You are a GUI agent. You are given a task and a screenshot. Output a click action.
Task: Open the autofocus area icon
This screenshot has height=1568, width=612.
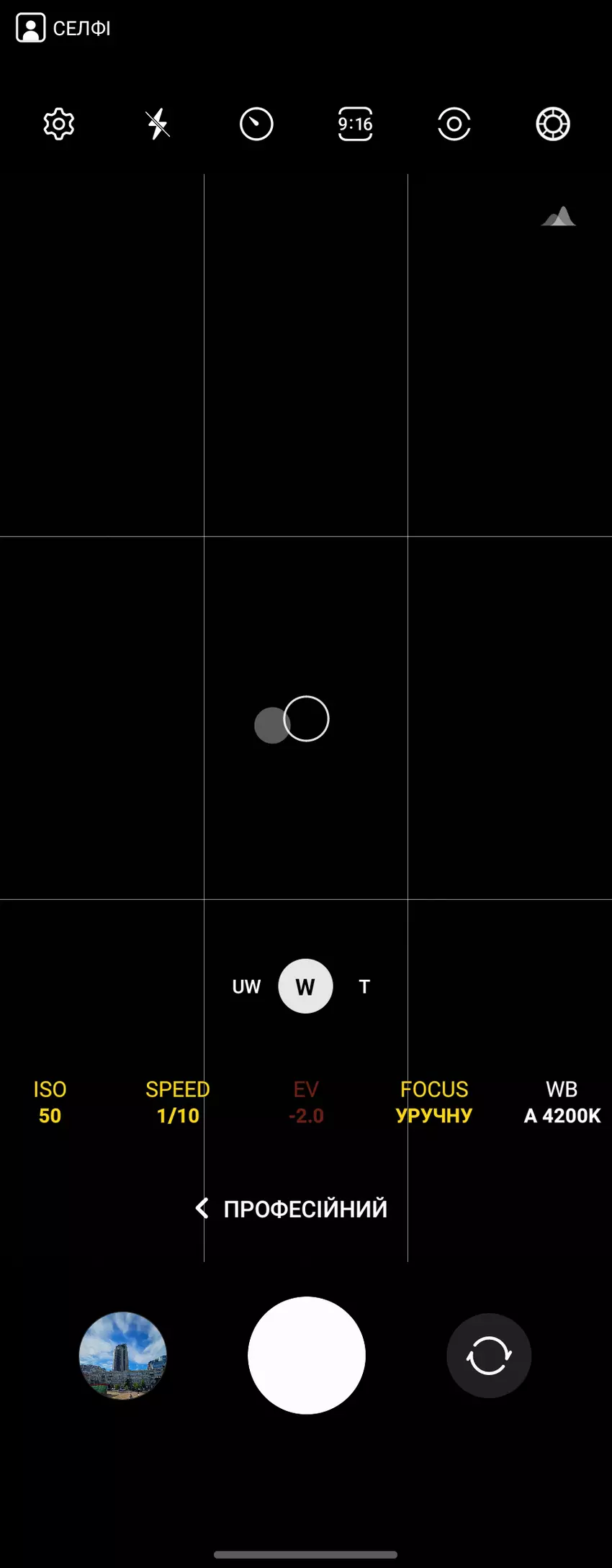[553, 125]
